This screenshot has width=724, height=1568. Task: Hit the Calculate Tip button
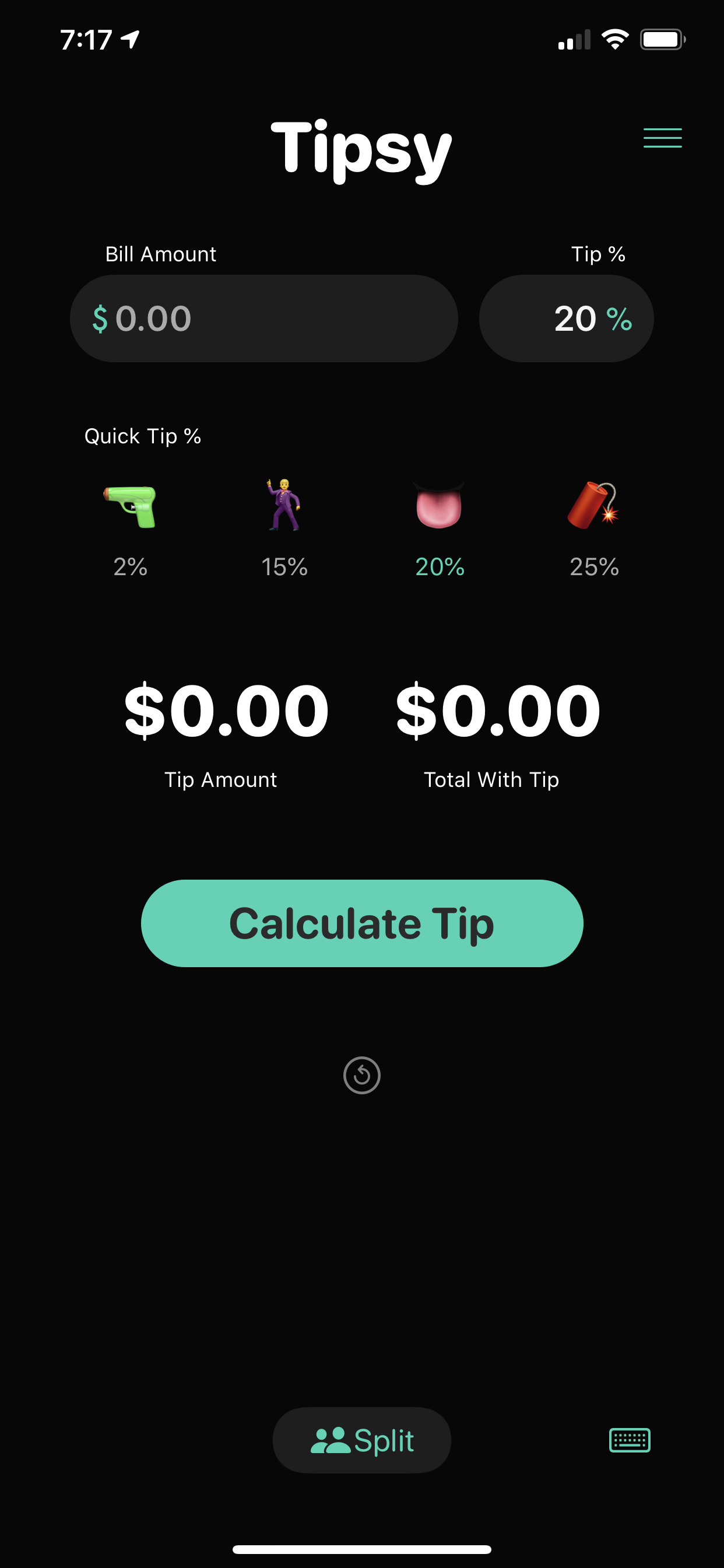pyautogui.click(x=362, y=923)
